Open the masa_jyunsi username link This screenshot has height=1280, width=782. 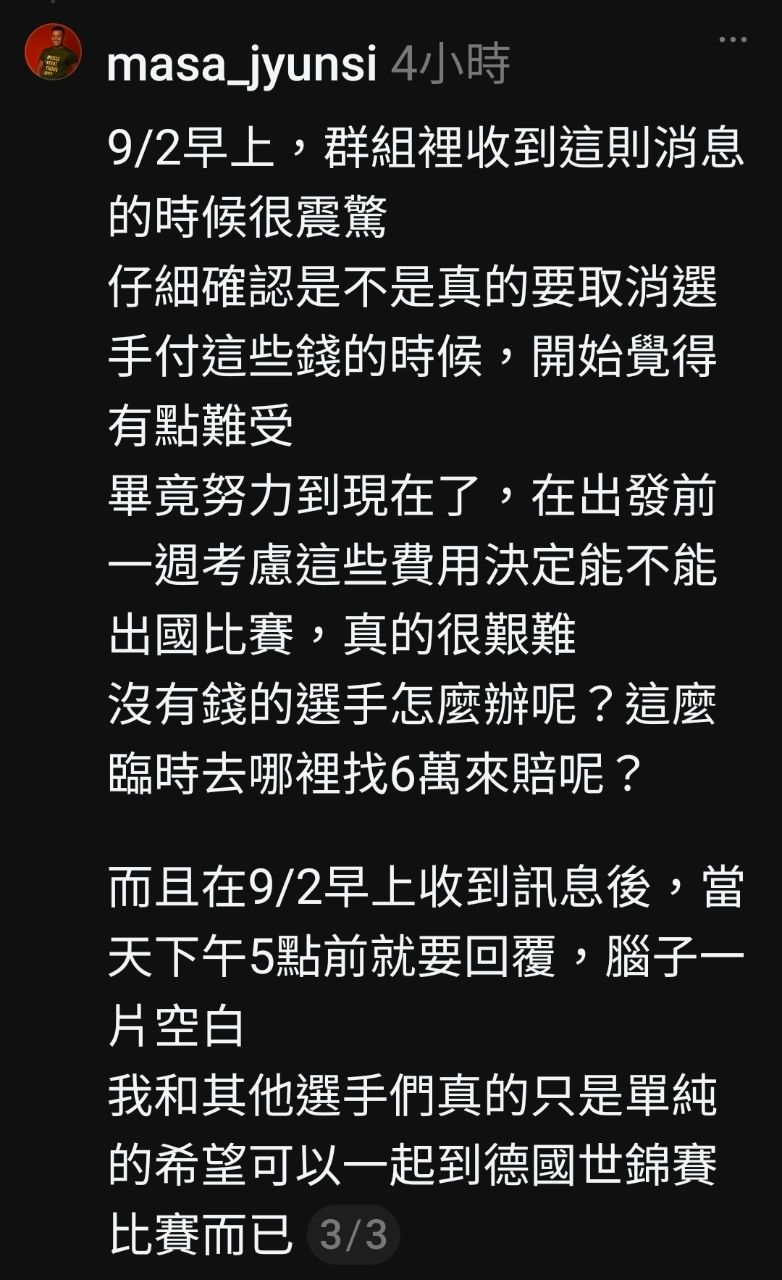241,66
